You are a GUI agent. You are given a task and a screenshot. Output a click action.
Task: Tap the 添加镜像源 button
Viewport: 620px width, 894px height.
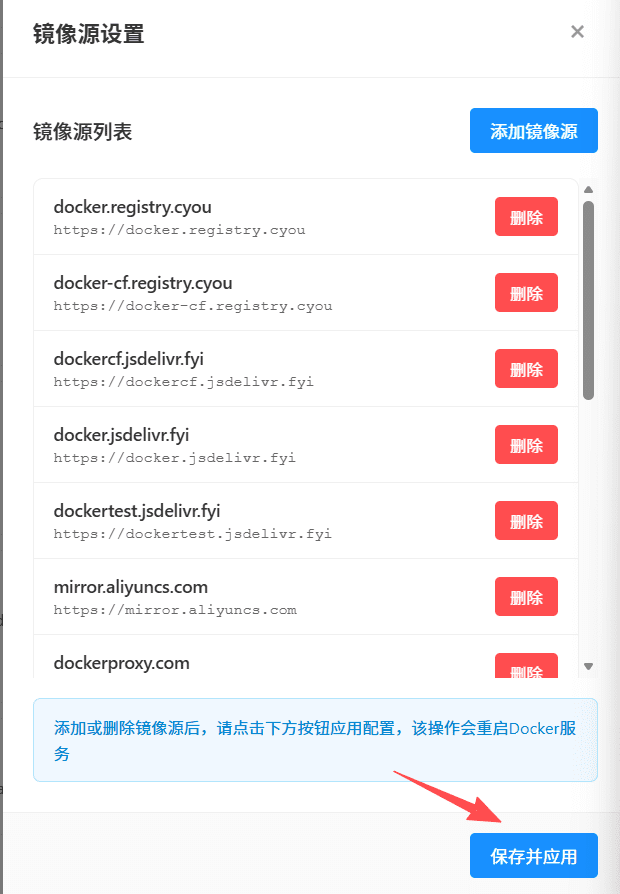[533, 131]
